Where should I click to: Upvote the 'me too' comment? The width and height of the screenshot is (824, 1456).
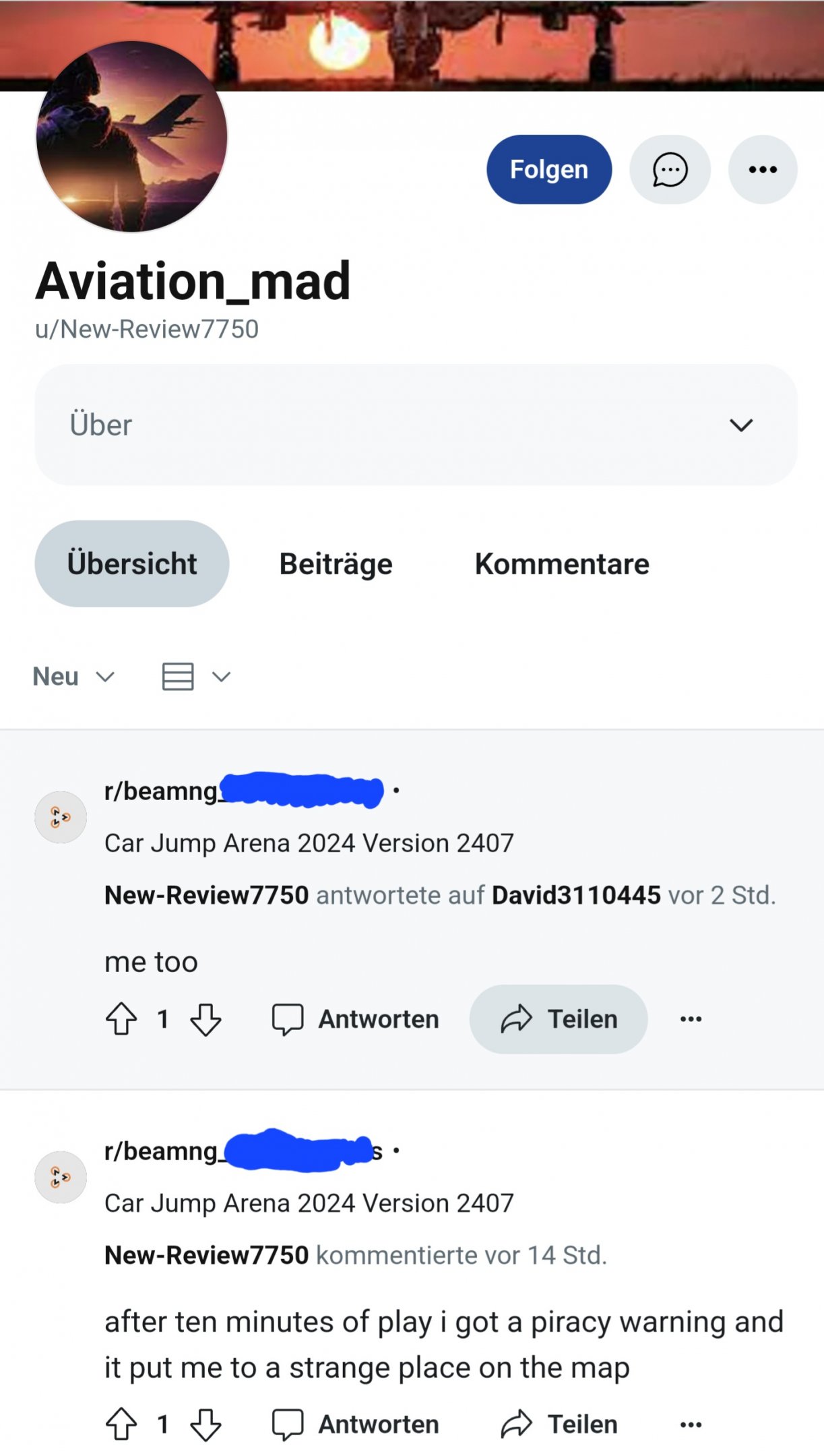click(121, 1019)
